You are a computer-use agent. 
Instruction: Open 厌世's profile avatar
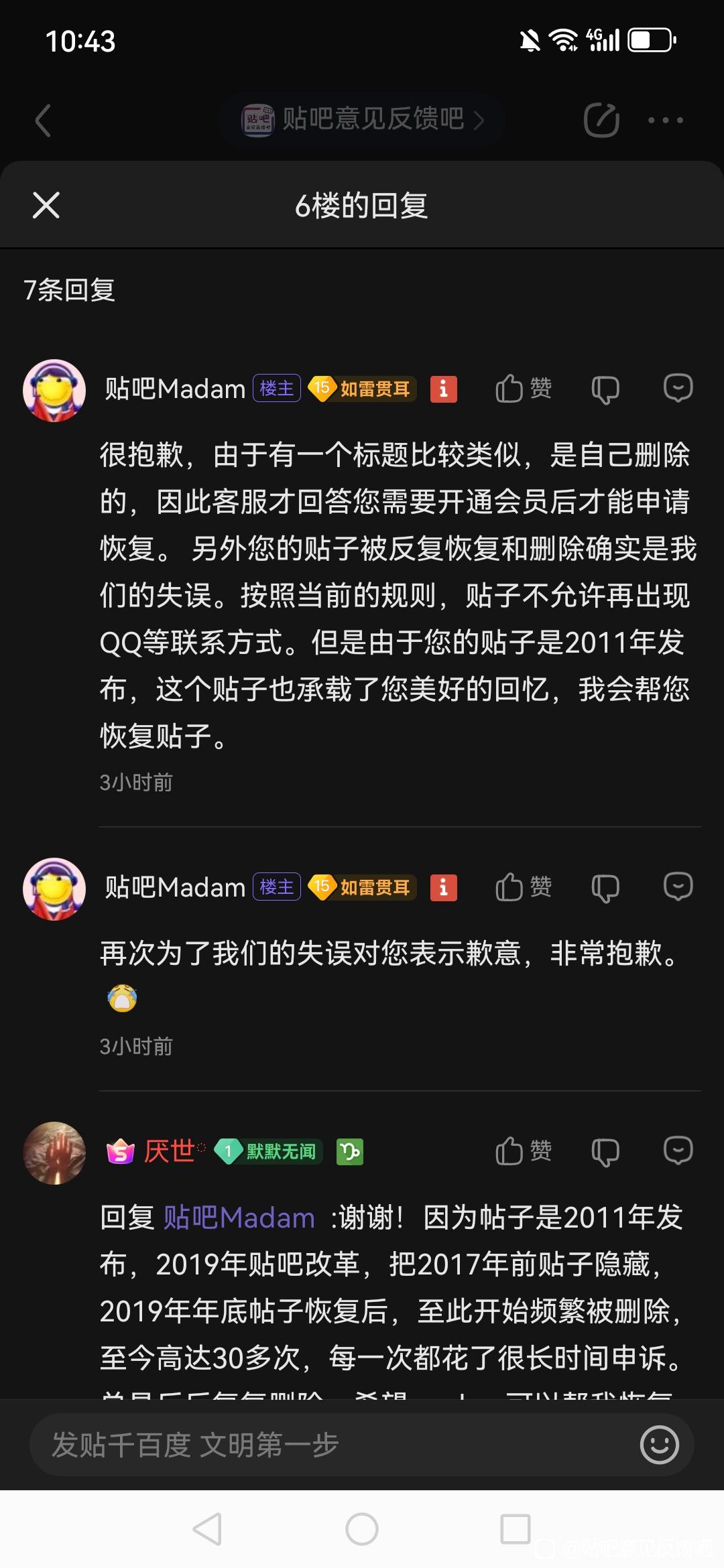(54, 1153)
